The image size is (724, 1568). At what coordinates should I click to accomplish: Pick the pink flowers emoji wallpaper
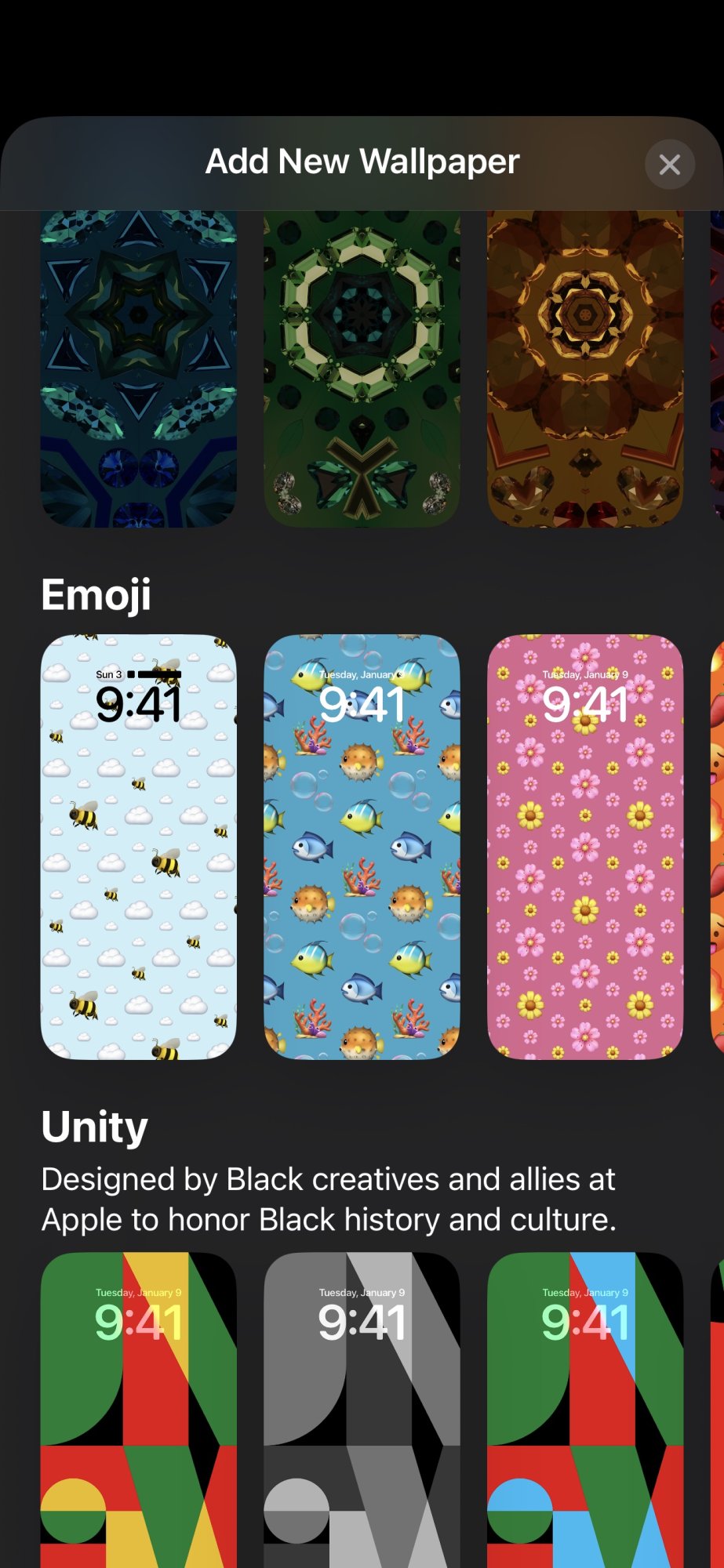pos(585,847)
